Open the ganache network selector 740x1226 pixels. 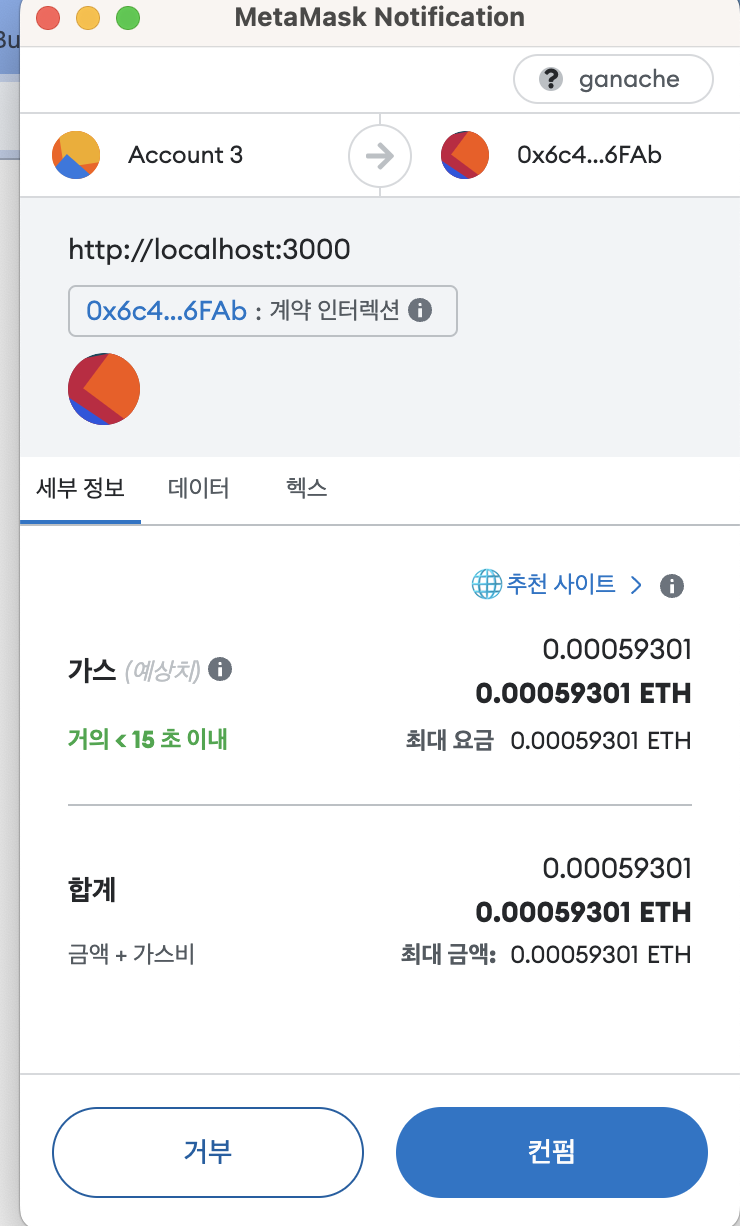pyautogui.click(x=613, y=80)
